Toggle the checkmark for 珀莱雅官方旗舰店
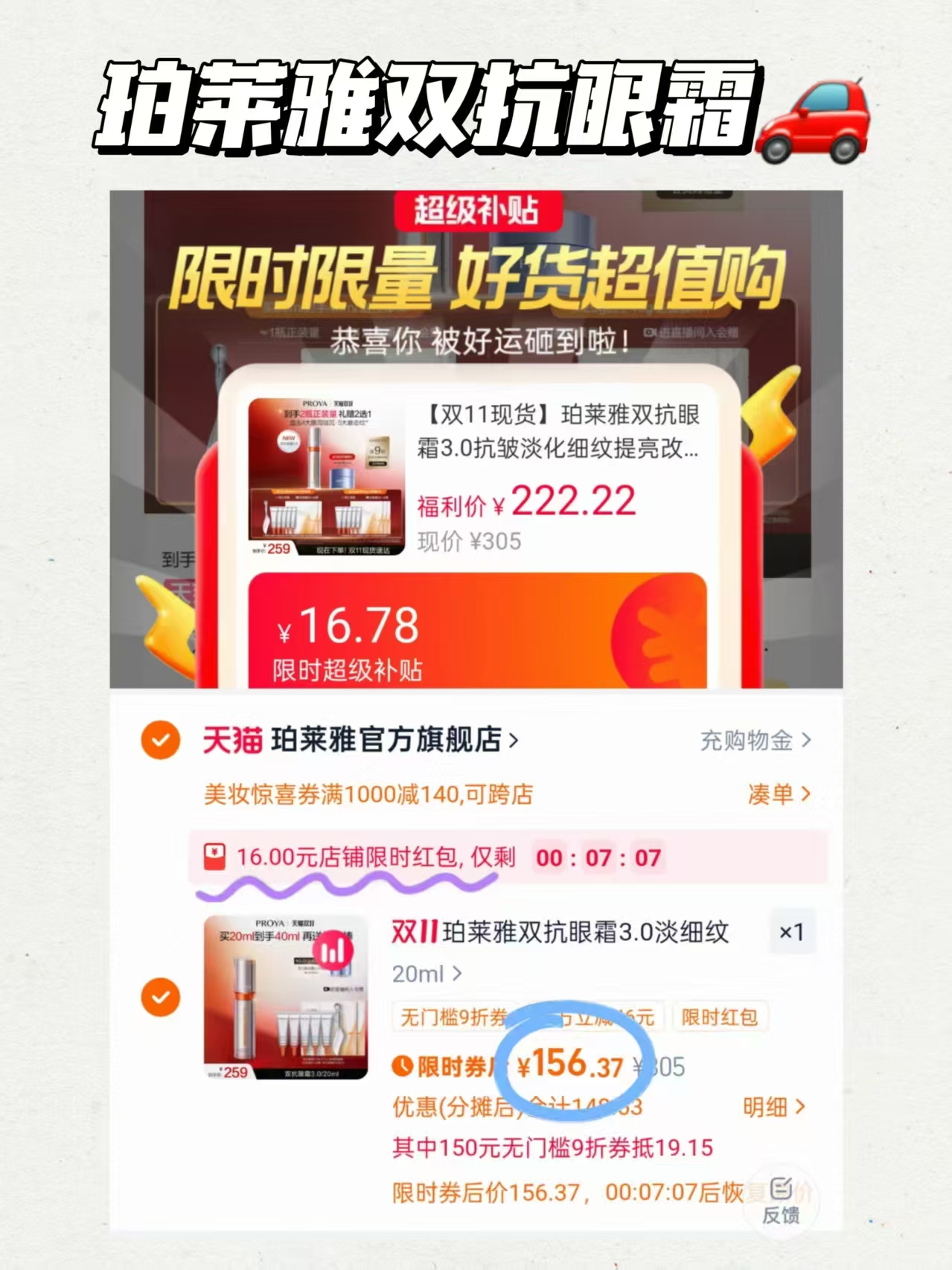952x1270 pixels. pos(161,740)
